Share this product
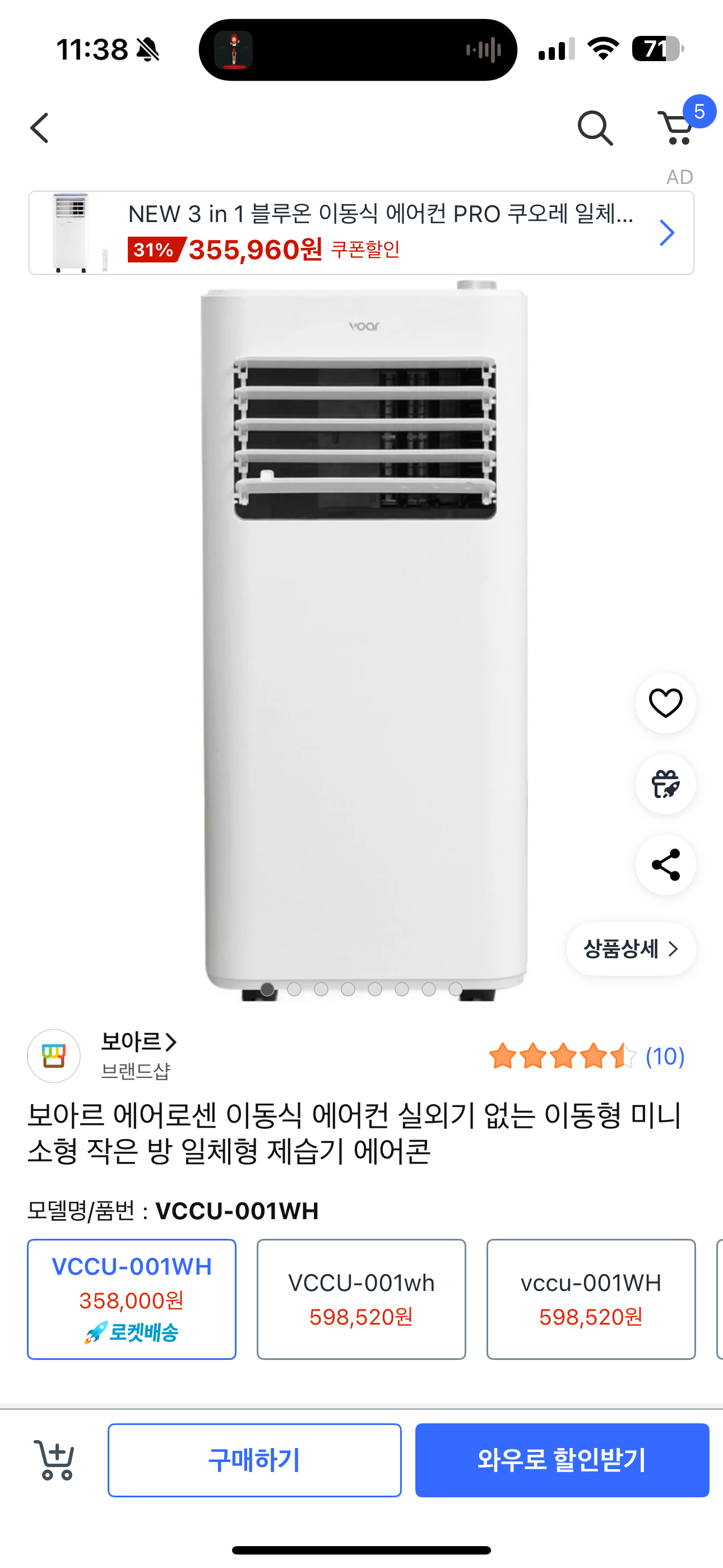The width and height of the screenshot is (723, 1568). (665, 864)
